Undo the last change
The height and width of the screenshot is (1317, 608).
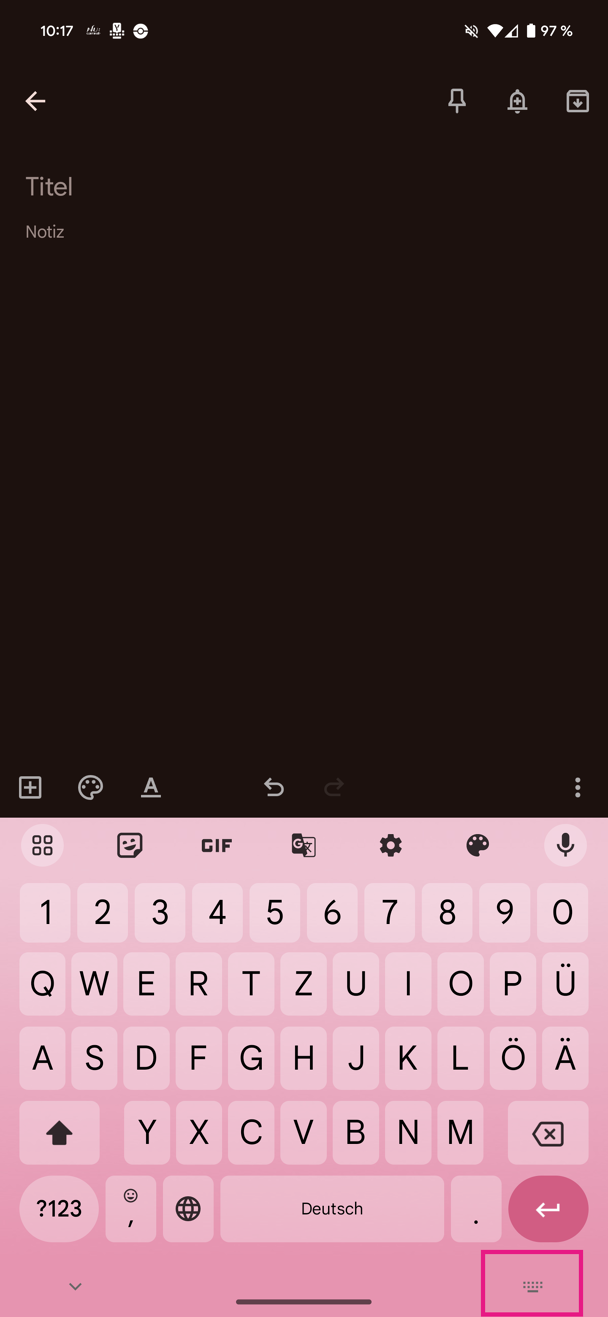pos(274,787)
